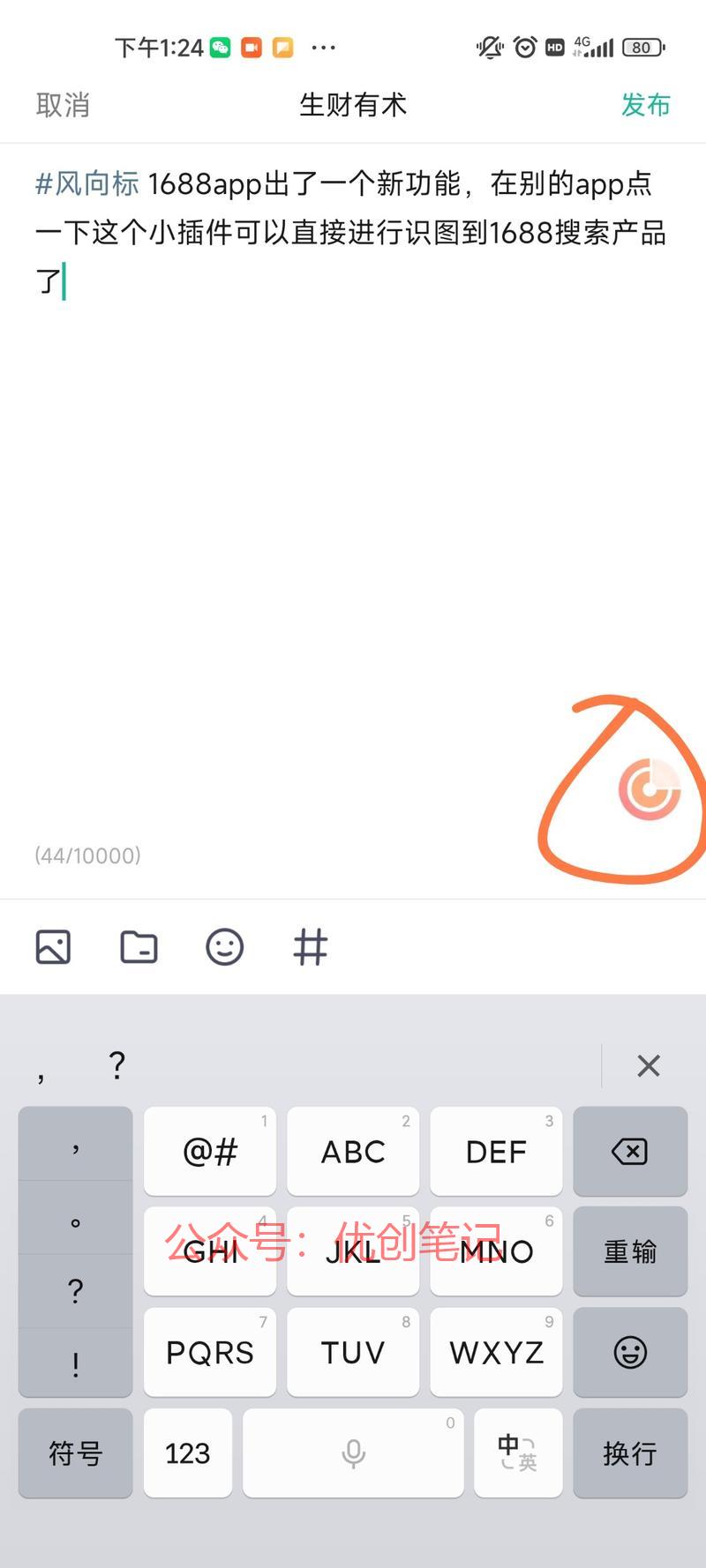
Task: Tap the PQRS key
Action: pos(210,1352)
